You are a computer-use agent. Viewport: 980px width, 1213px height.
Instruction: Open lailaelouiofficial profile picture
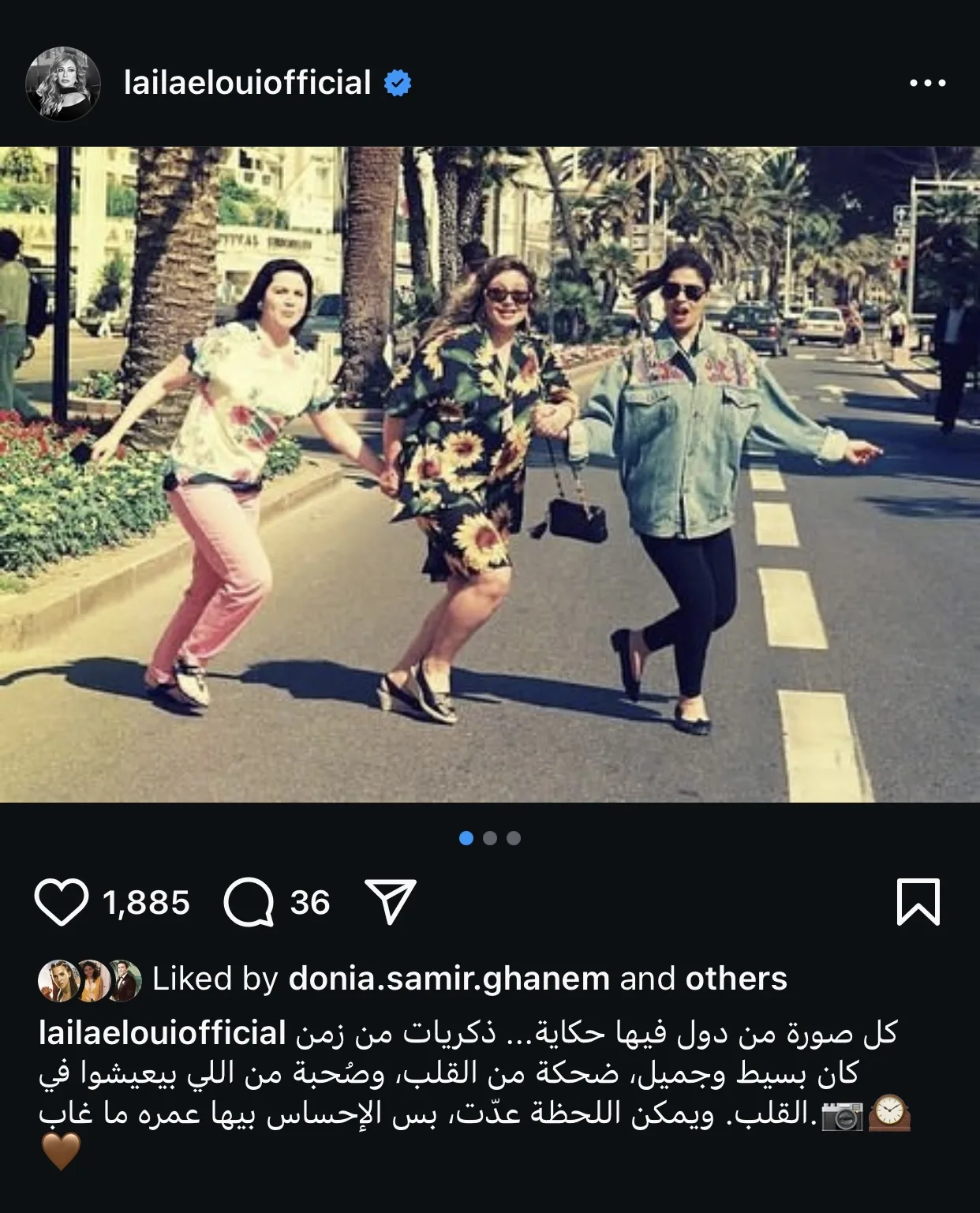pos(63,84)
